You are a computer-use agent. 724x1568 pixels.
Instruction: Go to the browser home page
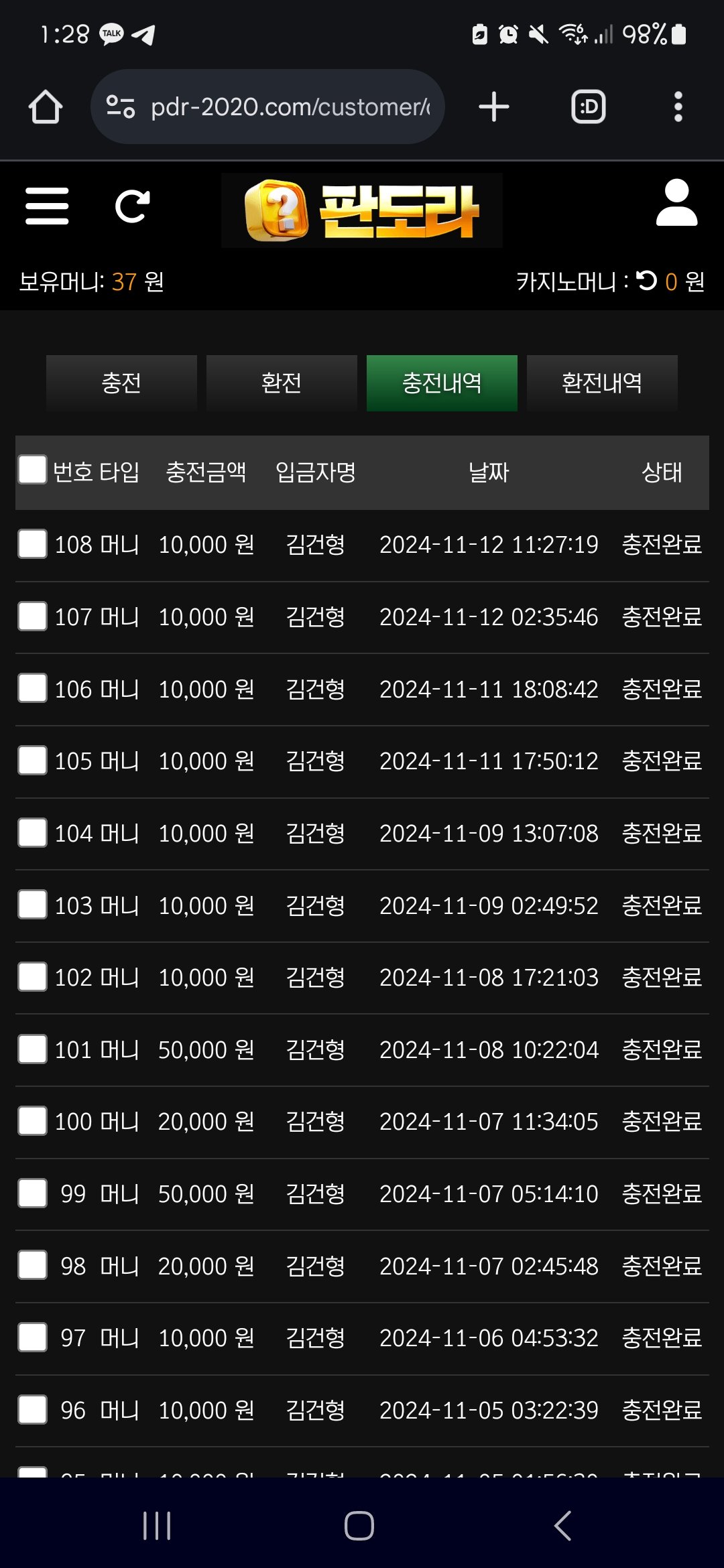(x=46, y=107)
